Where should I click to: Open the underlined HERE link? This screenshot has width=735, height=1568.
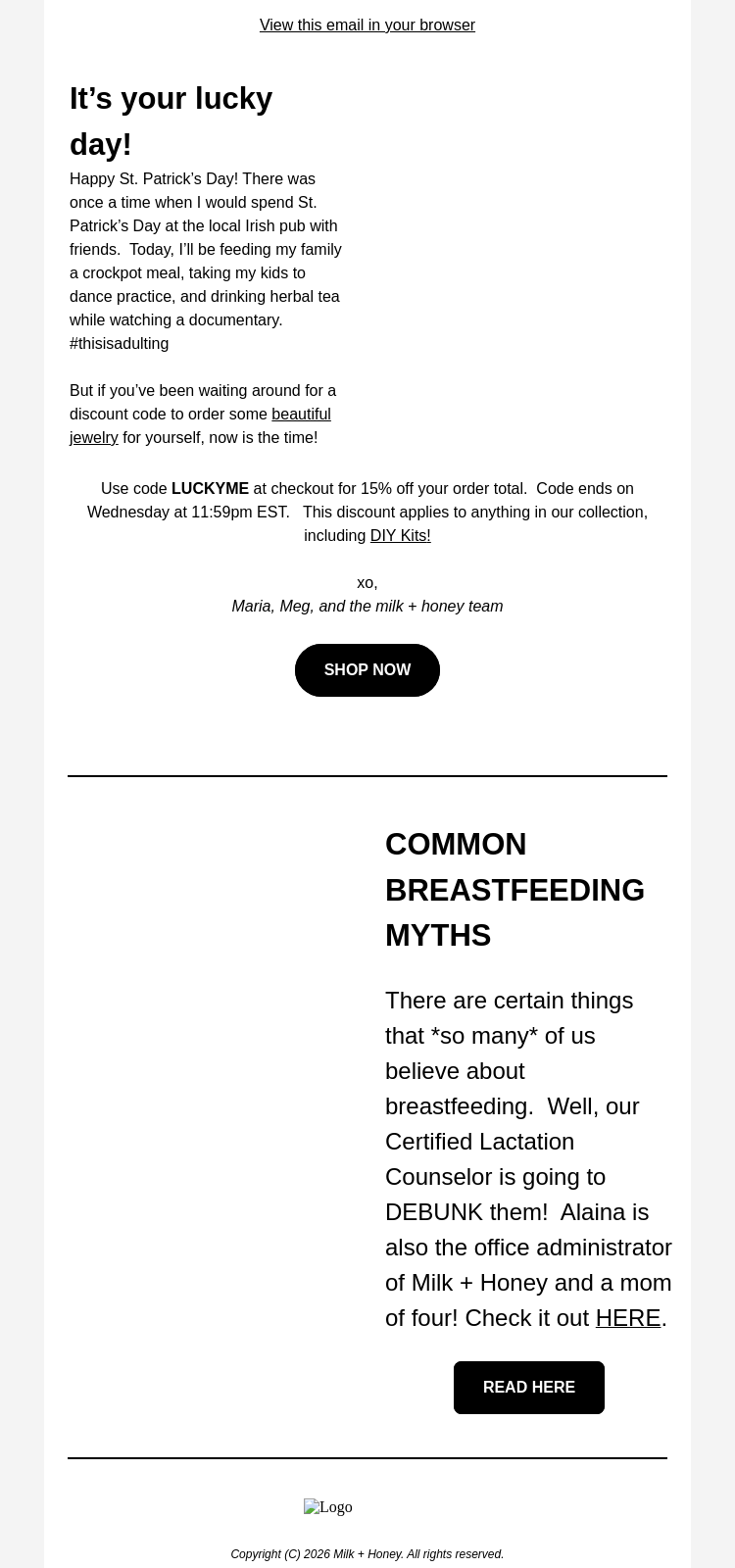628,1317
